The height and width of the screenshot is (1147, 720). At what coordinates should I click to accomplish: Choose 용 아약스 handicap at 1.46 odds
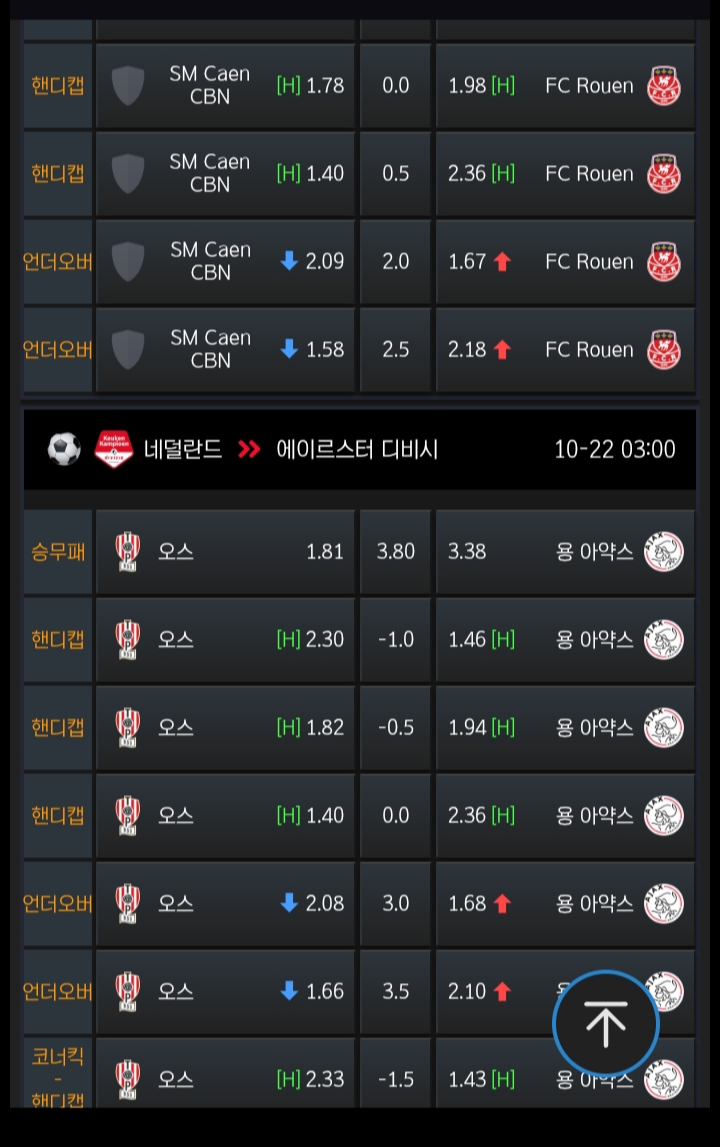click(x=565, y=640)
